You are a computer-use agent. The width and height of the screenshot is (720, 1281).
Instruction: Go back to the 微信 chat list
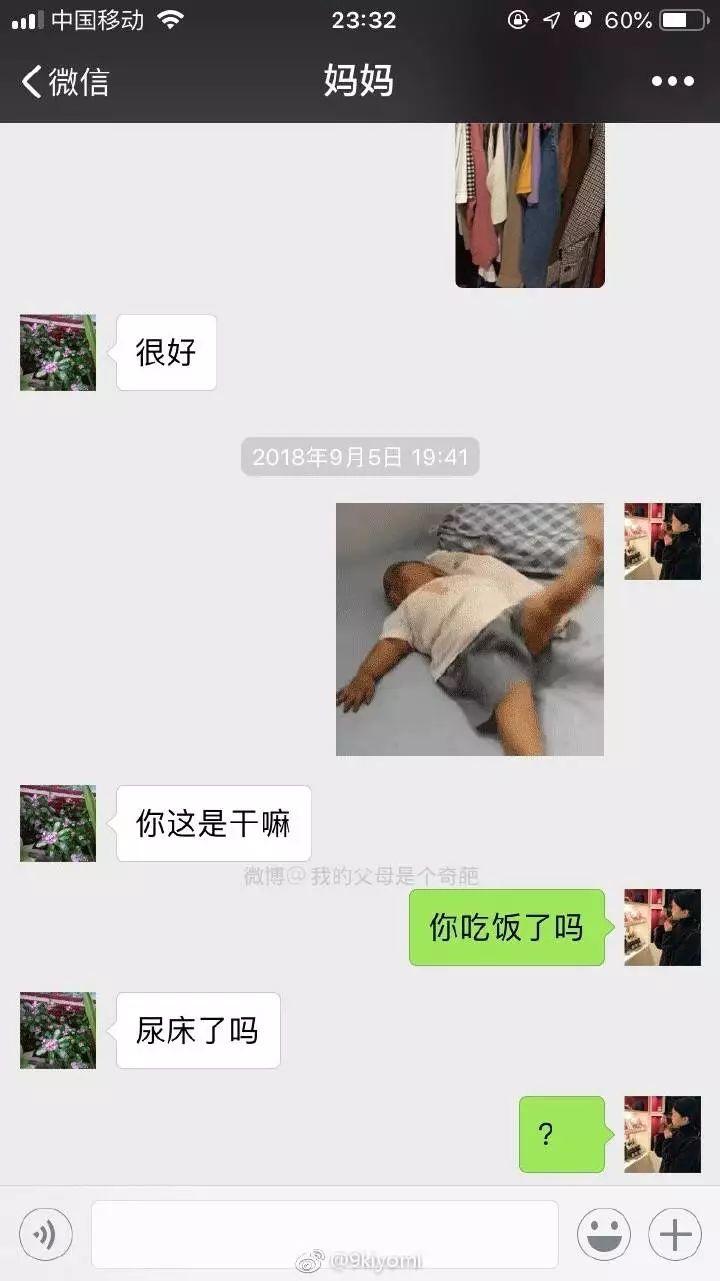(x=65, y=81)
